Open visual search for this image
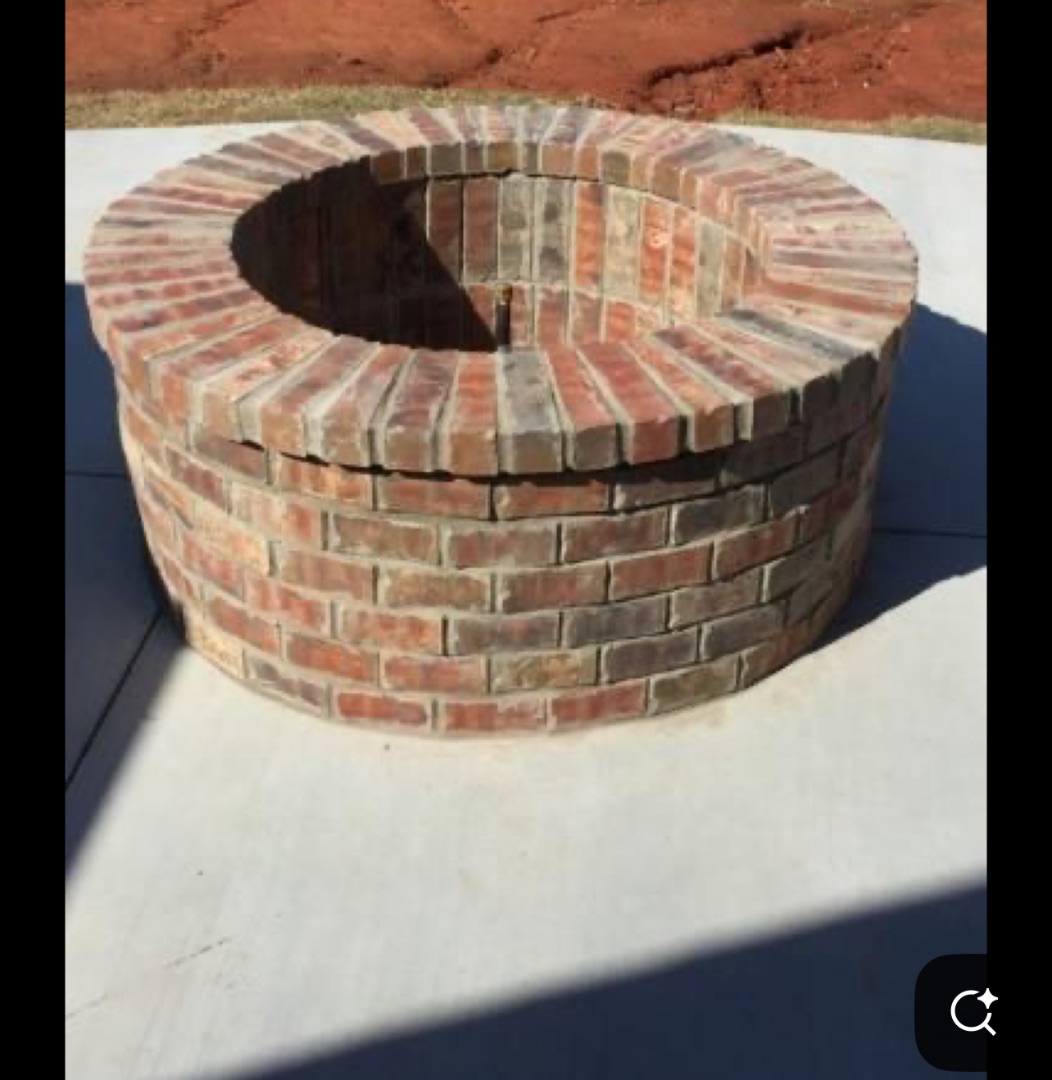Screen dimensions: 1052x1080 coord(972,1011)
